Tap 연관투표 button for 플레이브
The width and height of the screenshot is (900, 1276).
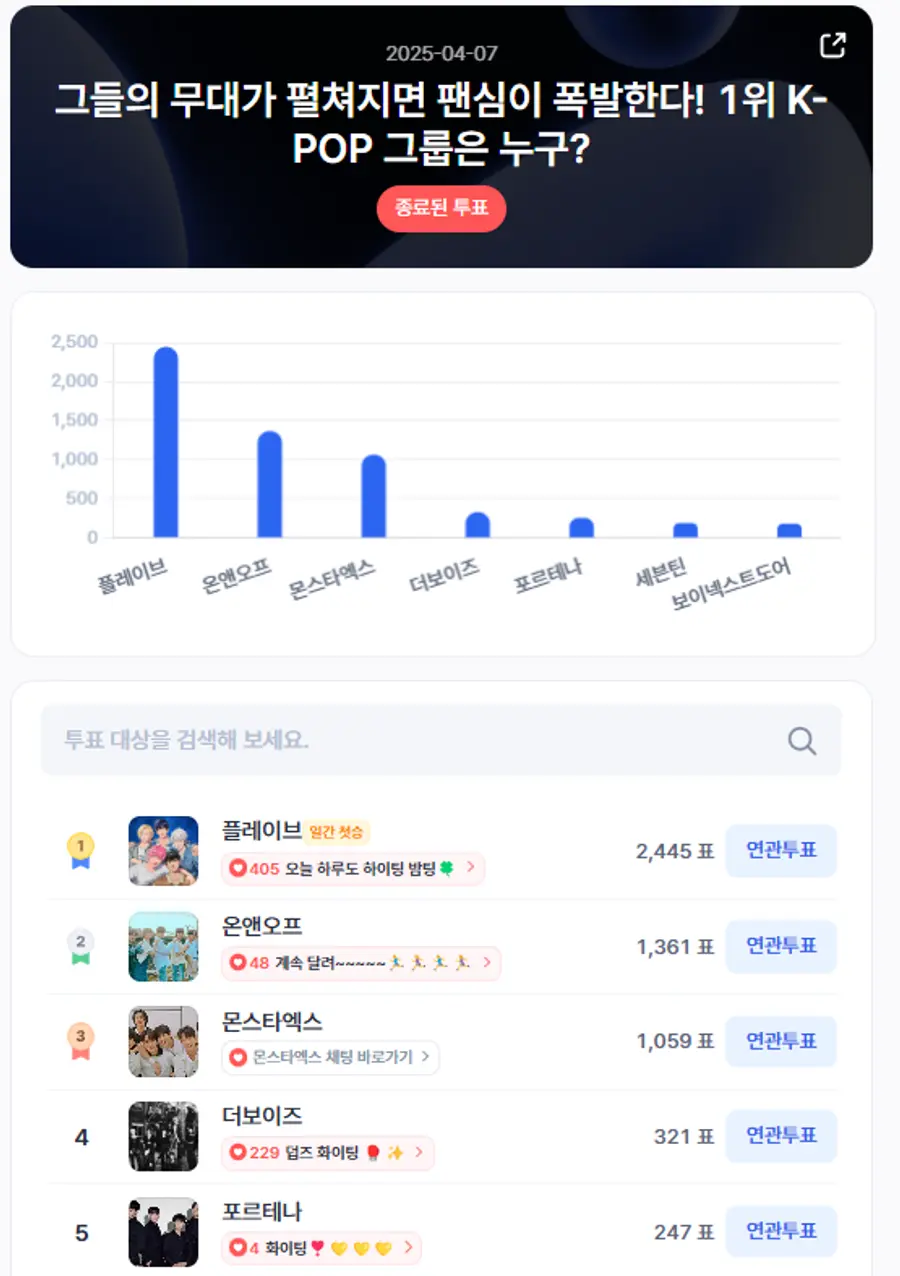pyautogui.click(x=781, y=851)
